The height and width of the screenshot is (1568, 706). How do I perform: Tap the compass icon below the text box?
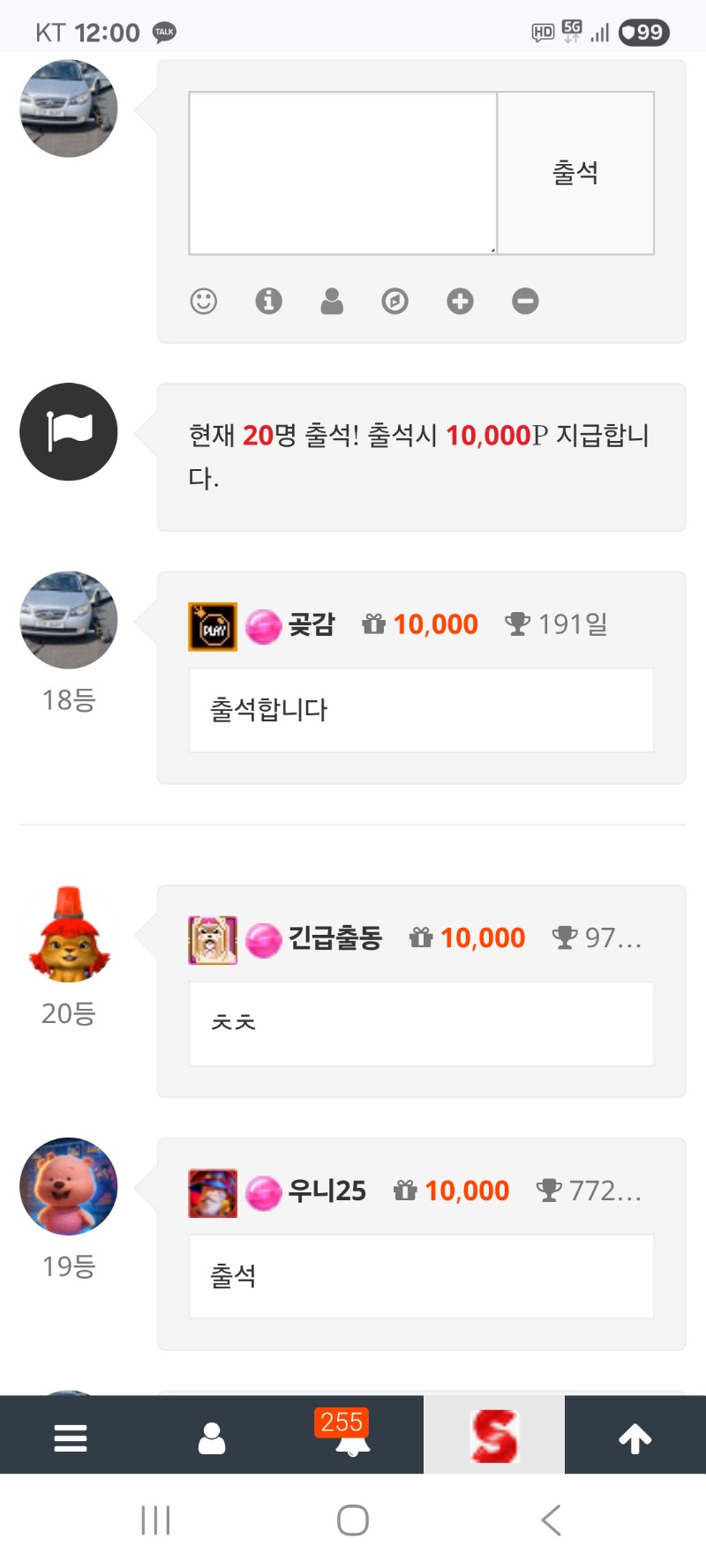394,302
